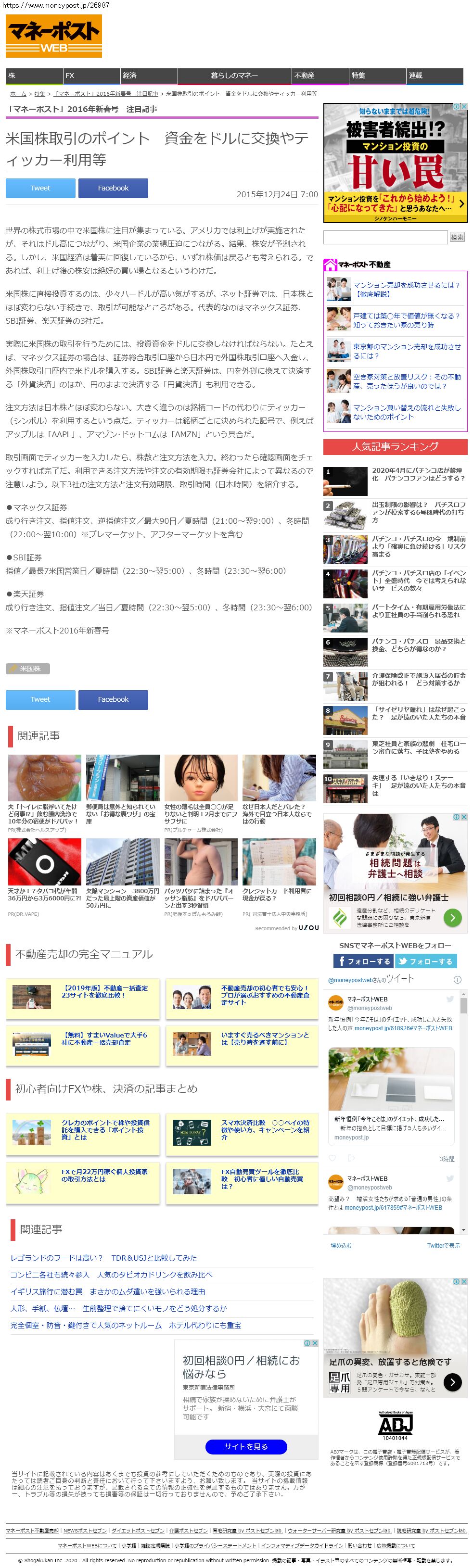Open the ホーム breadcrumb link
This screenshot has height=1568, width=473.
[18, 94]
